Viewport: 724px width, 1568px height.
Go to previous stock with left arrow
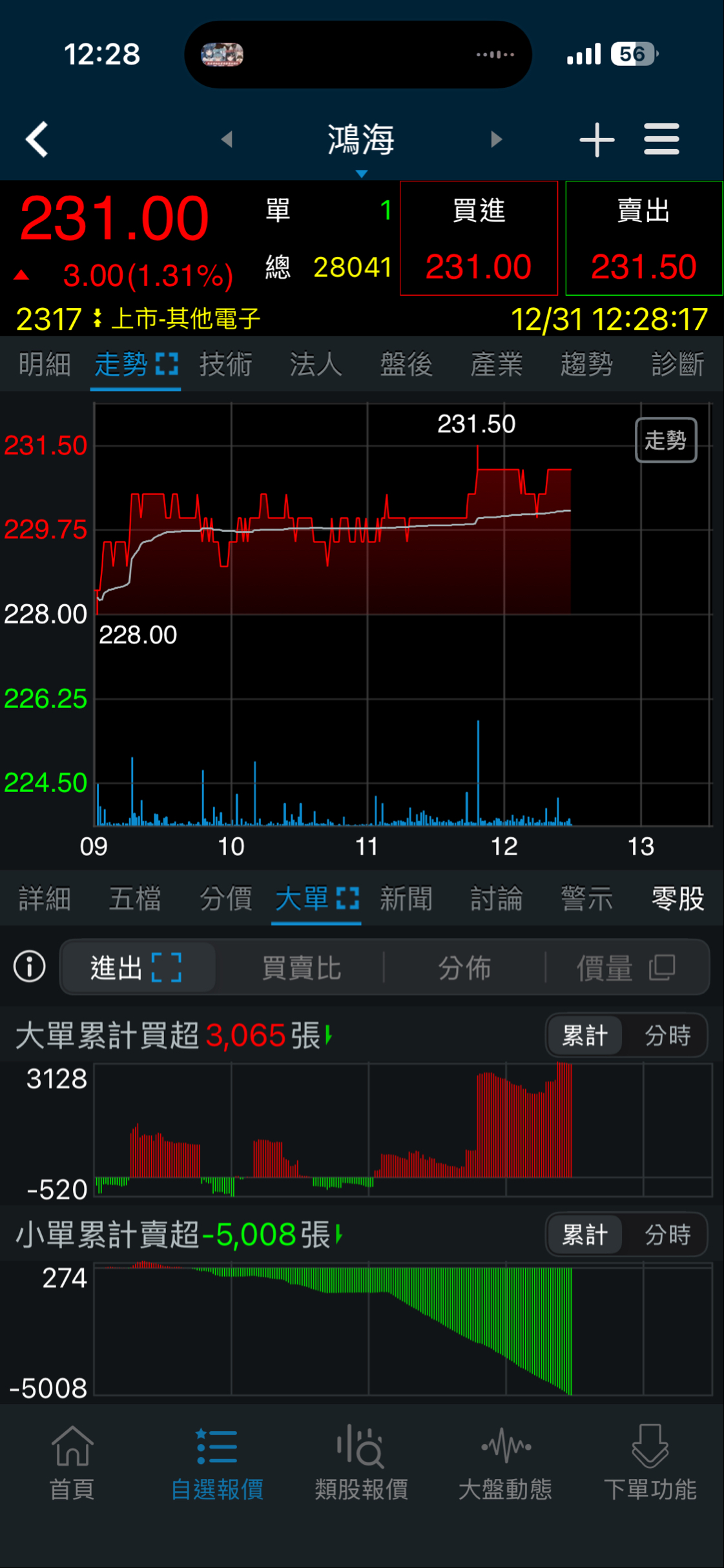227,139
